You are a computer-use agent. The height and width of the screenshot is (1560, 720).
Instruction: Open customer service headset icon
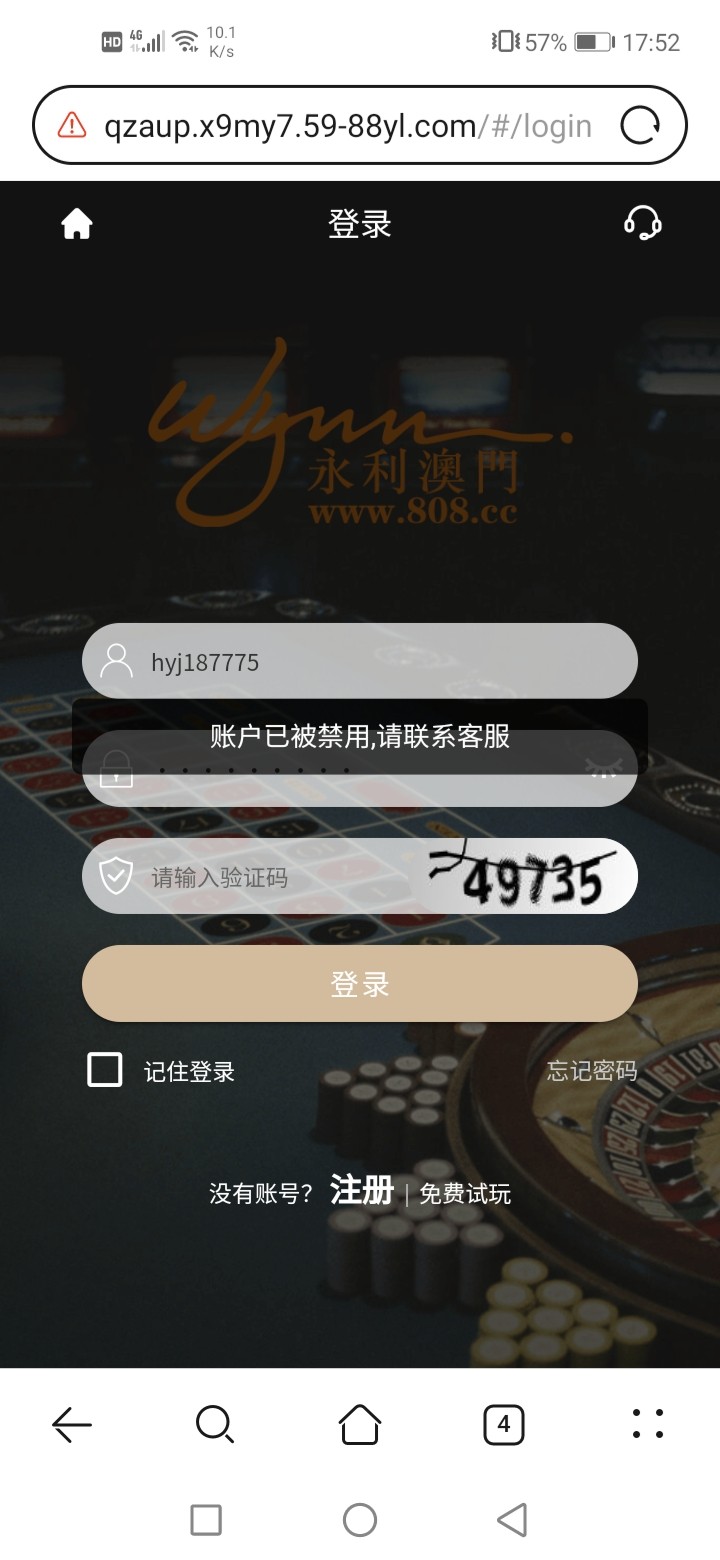point(642,223)
